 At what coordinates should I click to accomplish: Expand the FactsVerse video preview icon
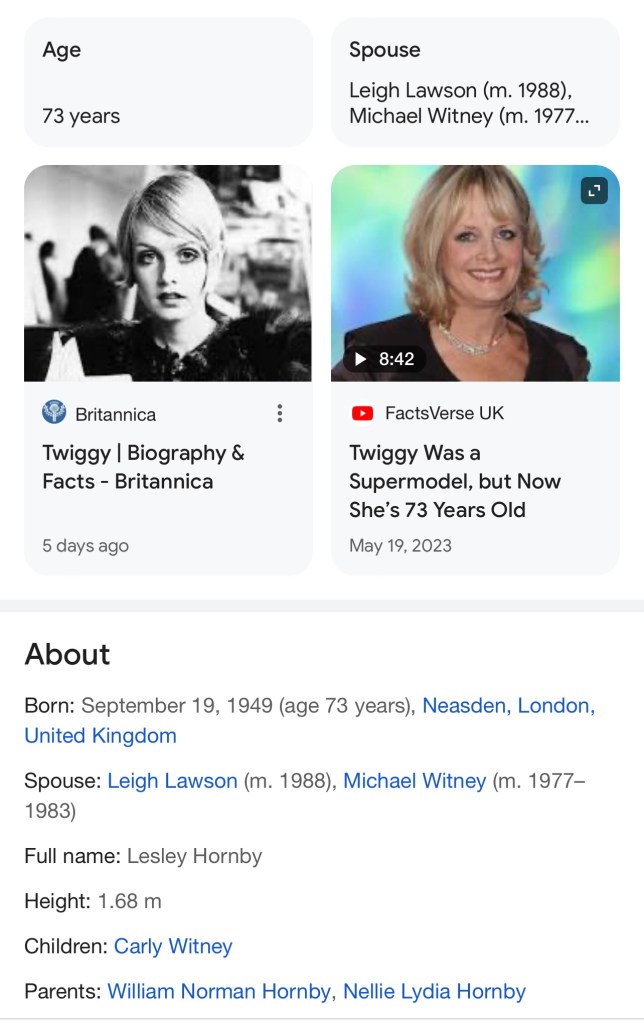pyautogui.click(x=594, y=191)
